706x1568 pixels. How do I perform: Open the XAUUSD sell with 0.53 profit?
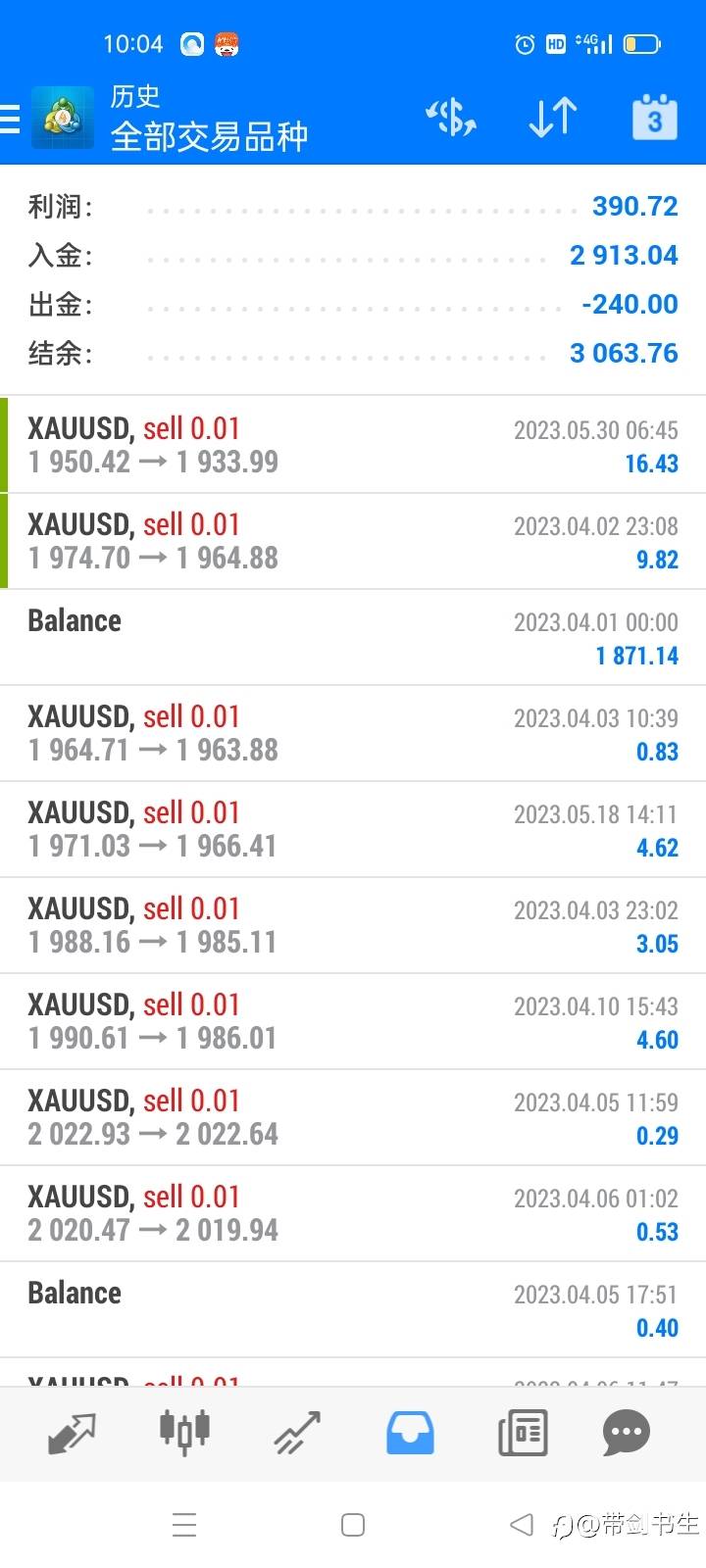pos(353,1213)
